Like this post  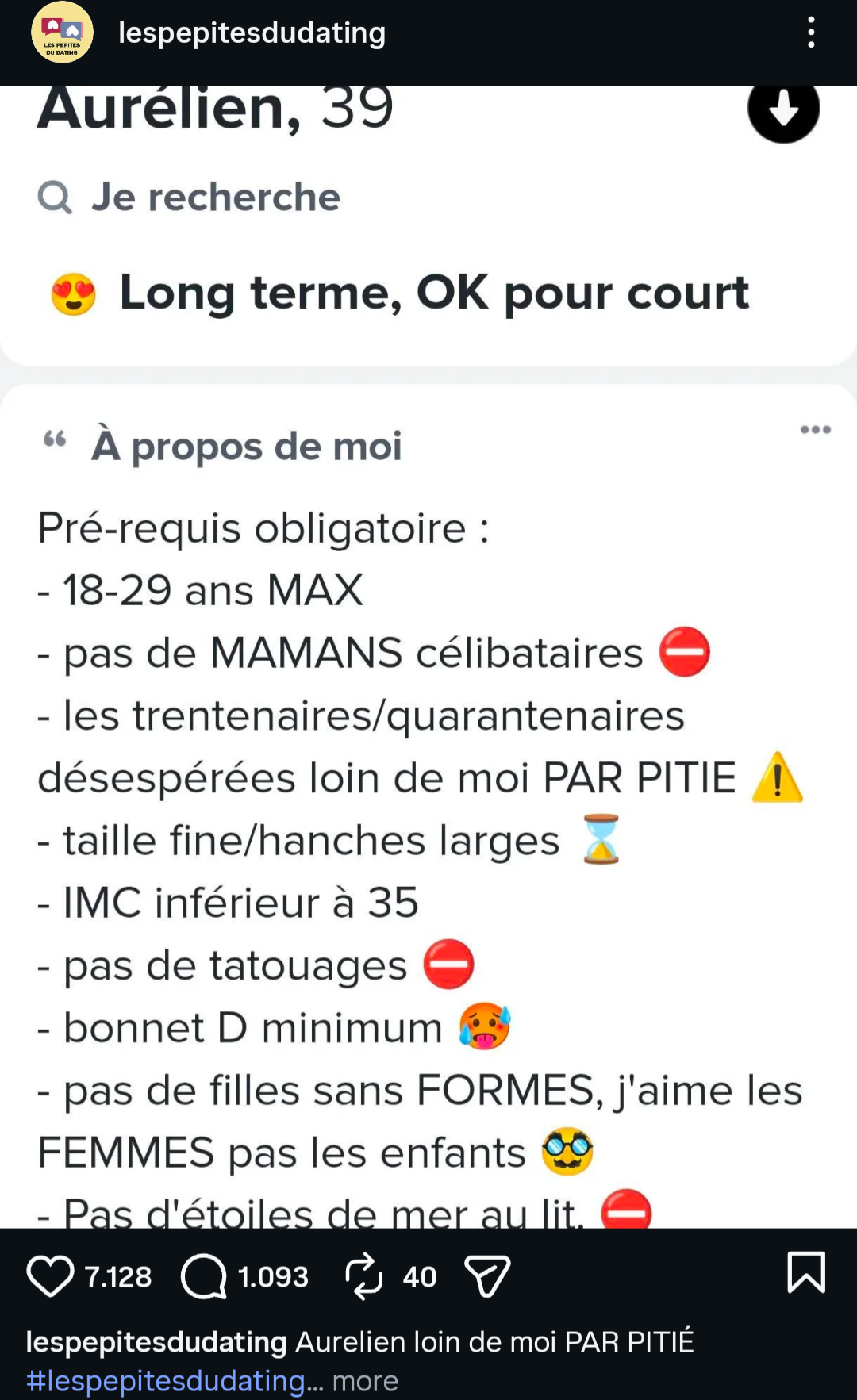click(x=50, y=1276)
